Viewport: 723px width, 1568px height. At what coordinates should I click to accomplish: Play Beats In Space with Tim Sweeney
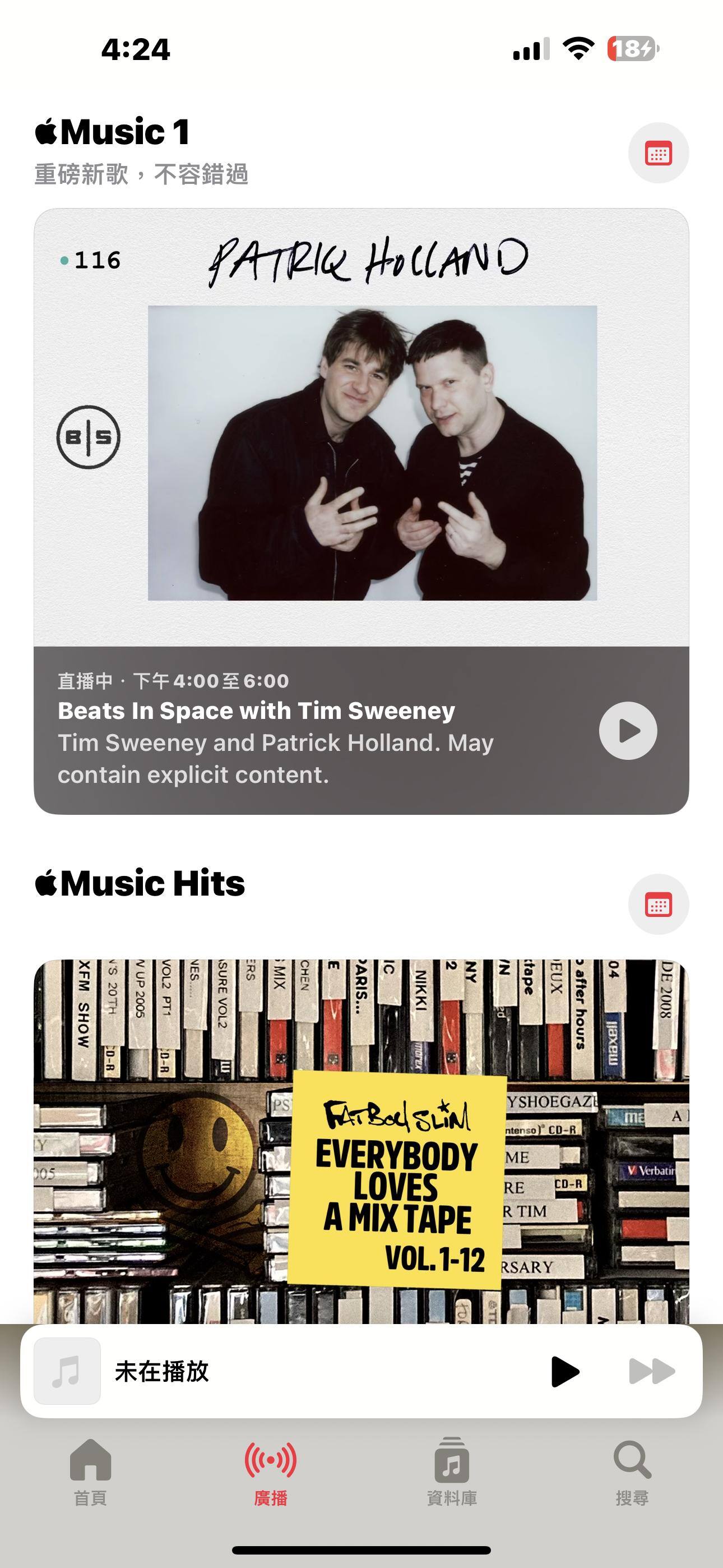628,730
